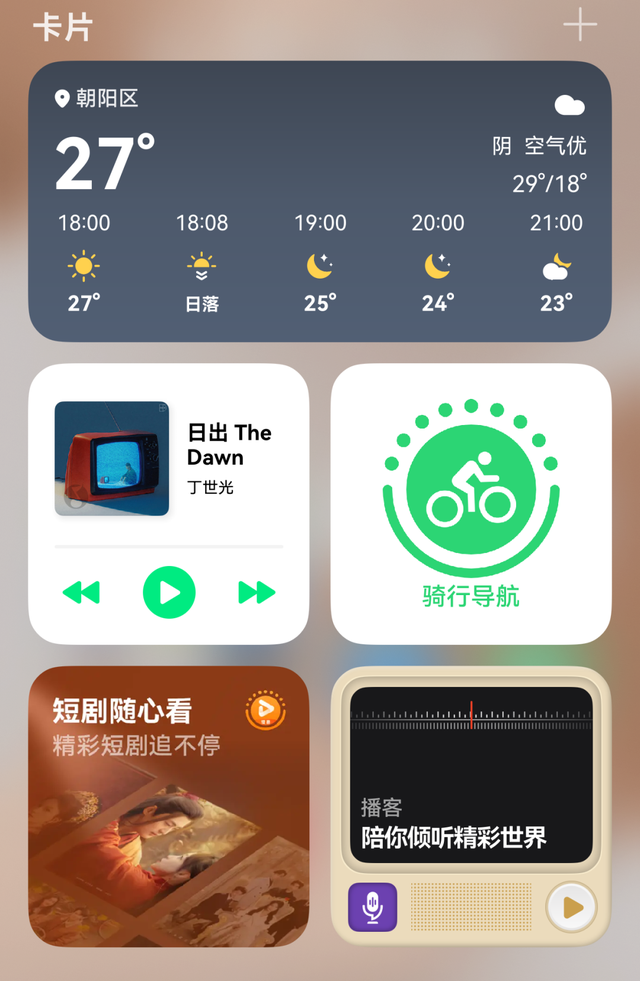Screen dimensions: 640x981
Task: Skip to the next track
Action: point(256,593)
